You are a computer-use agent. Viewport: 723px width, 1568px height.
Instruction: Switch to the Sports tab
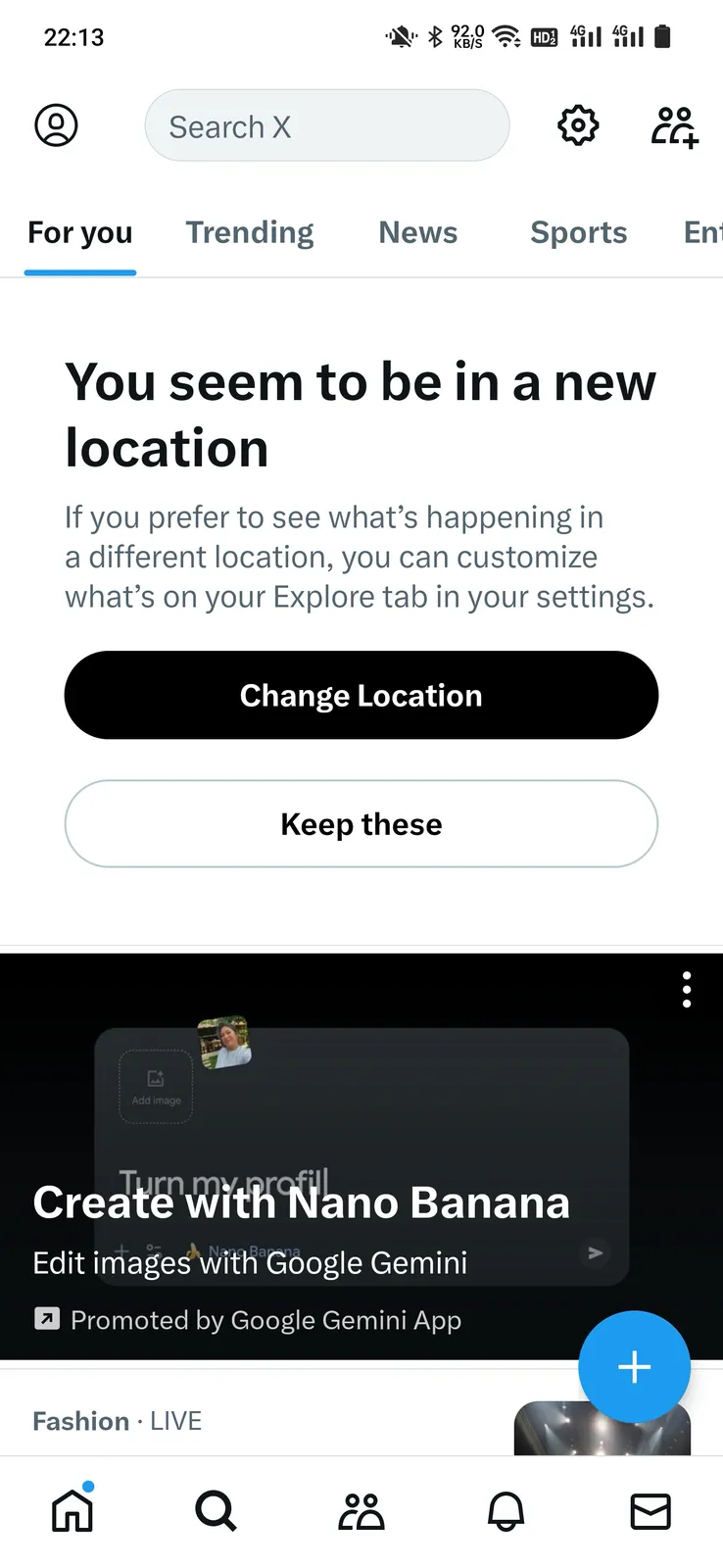[579, 232]
